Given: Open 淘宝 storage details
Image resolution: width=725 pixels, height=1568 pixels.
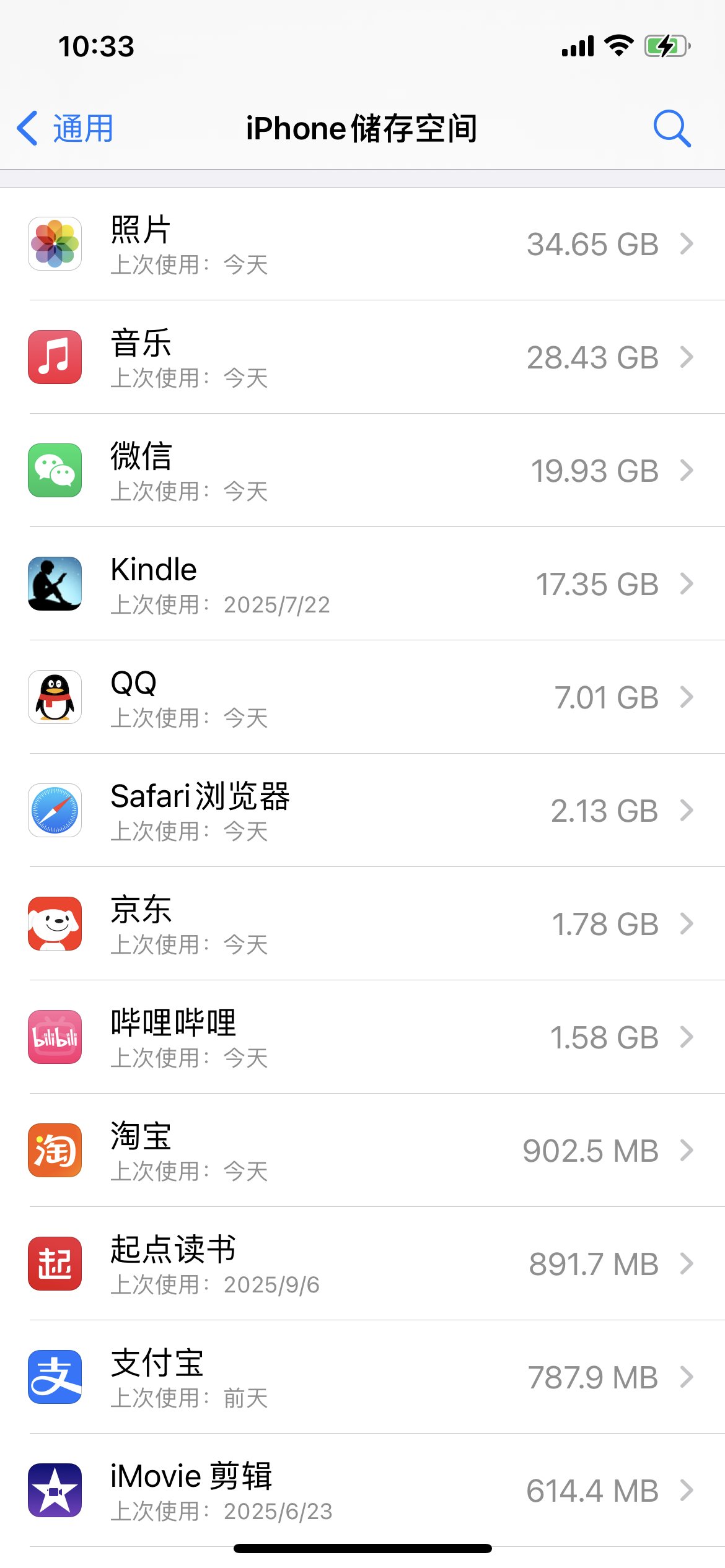Looking at the screenshot, I should [362, 1151].
